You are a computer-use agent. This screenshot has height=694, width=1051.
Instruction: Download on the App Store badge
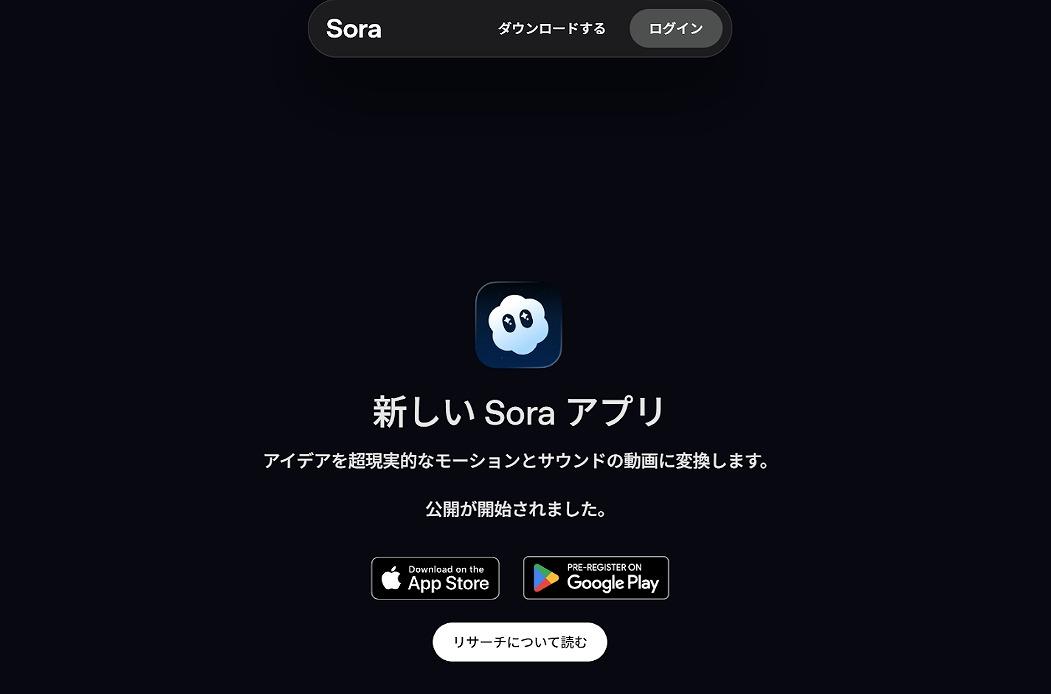[435, 578]
